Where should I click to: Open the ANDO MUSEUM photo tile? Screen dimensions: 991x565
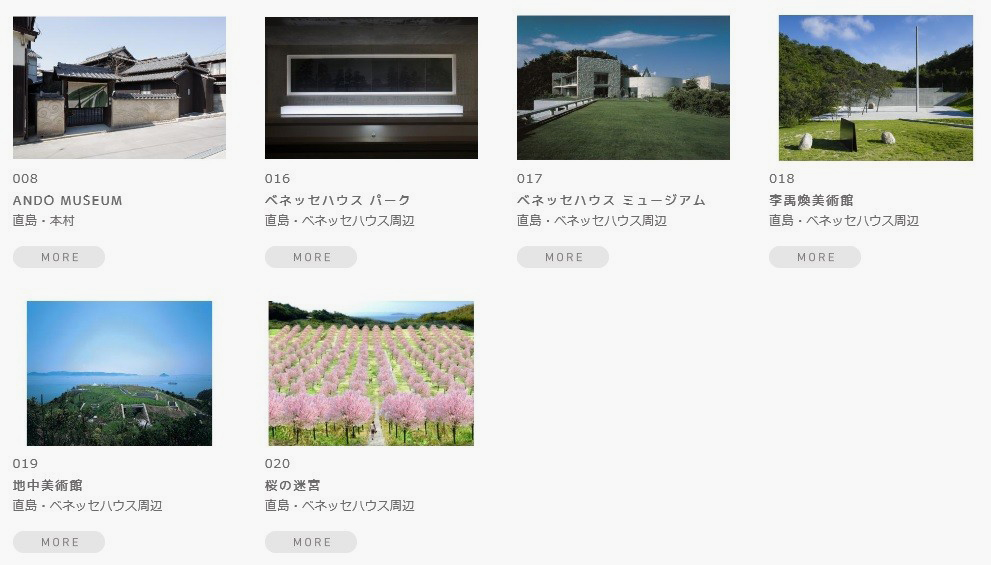click(119, 88)
